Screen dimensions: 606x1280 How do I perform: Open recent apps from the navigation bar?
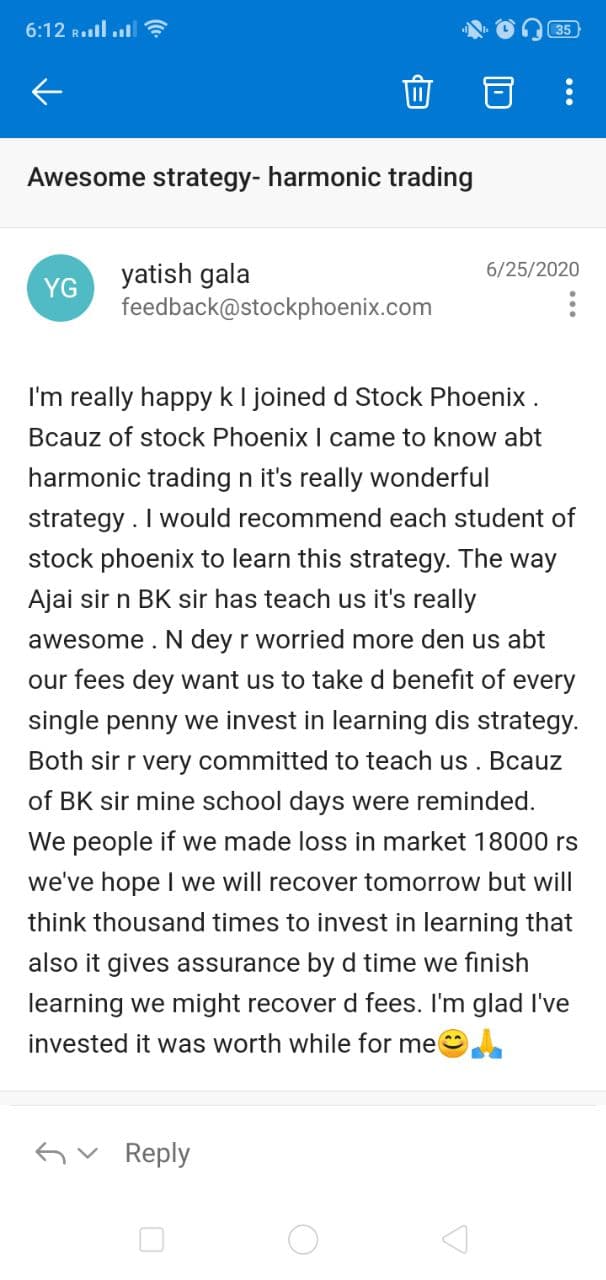pyautogui.click(x=152, y=1240)
